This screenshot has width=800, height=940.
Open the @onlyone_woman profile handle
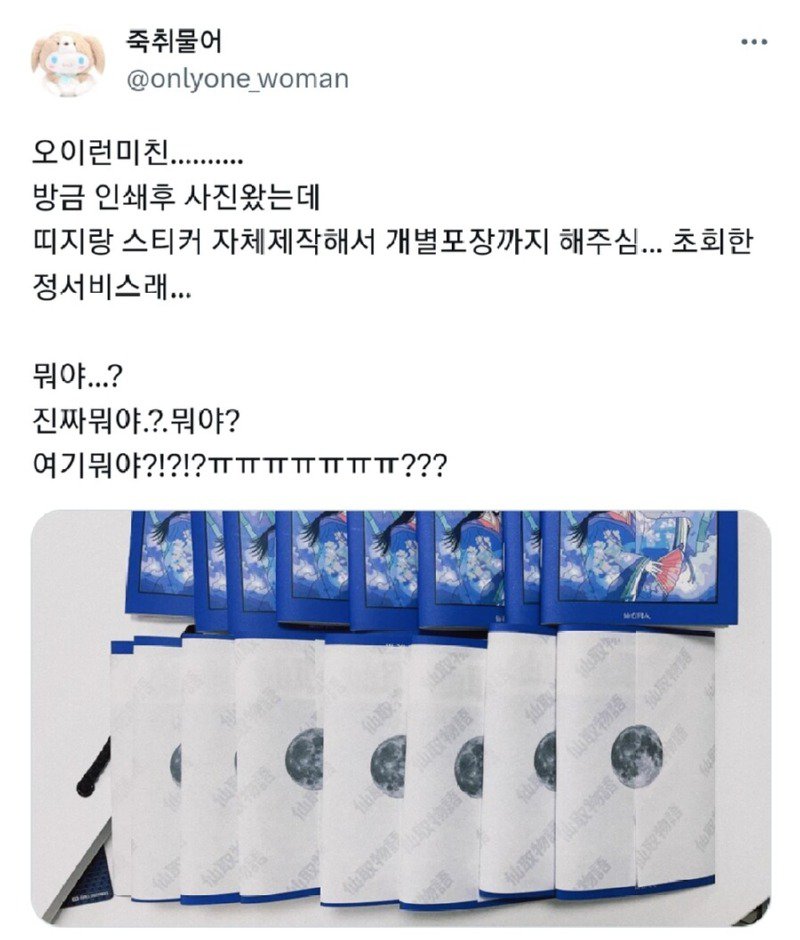coord(240,79)
